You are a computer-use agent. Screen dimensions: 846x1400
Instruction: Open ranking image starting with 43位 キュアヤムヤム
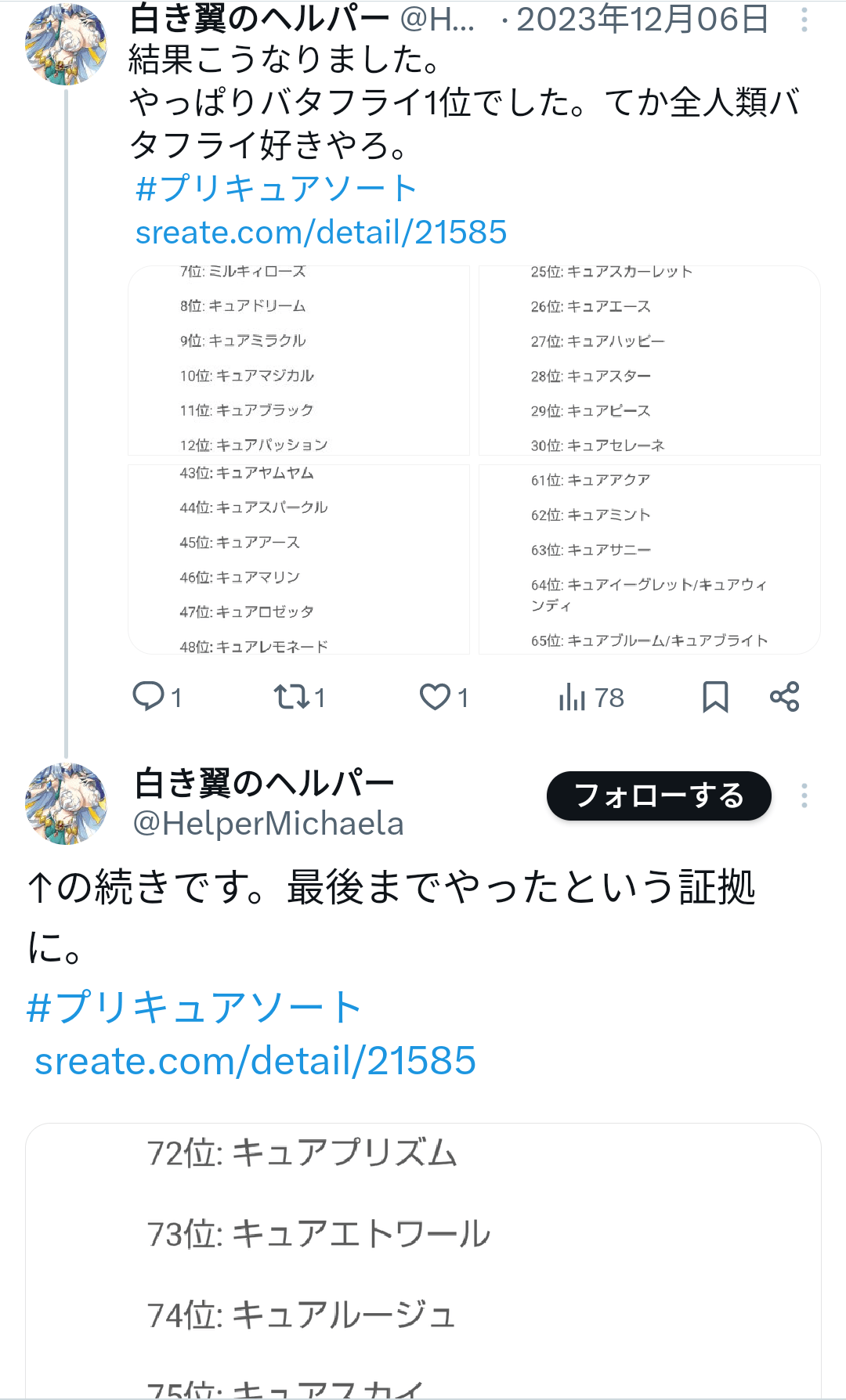[298, 559]
